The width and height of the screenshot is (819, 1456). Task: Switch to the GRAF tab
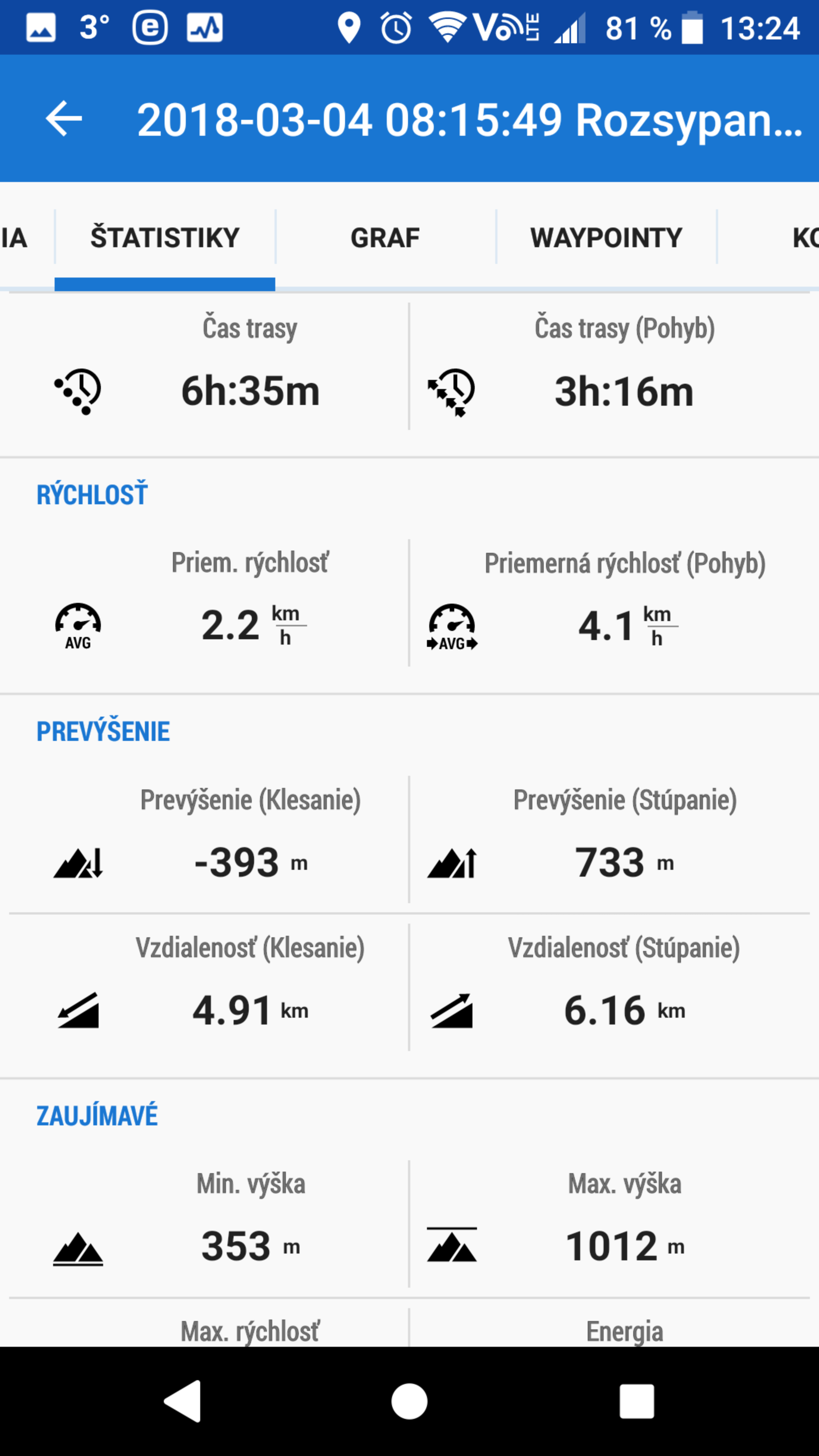(x=385, y=237)
